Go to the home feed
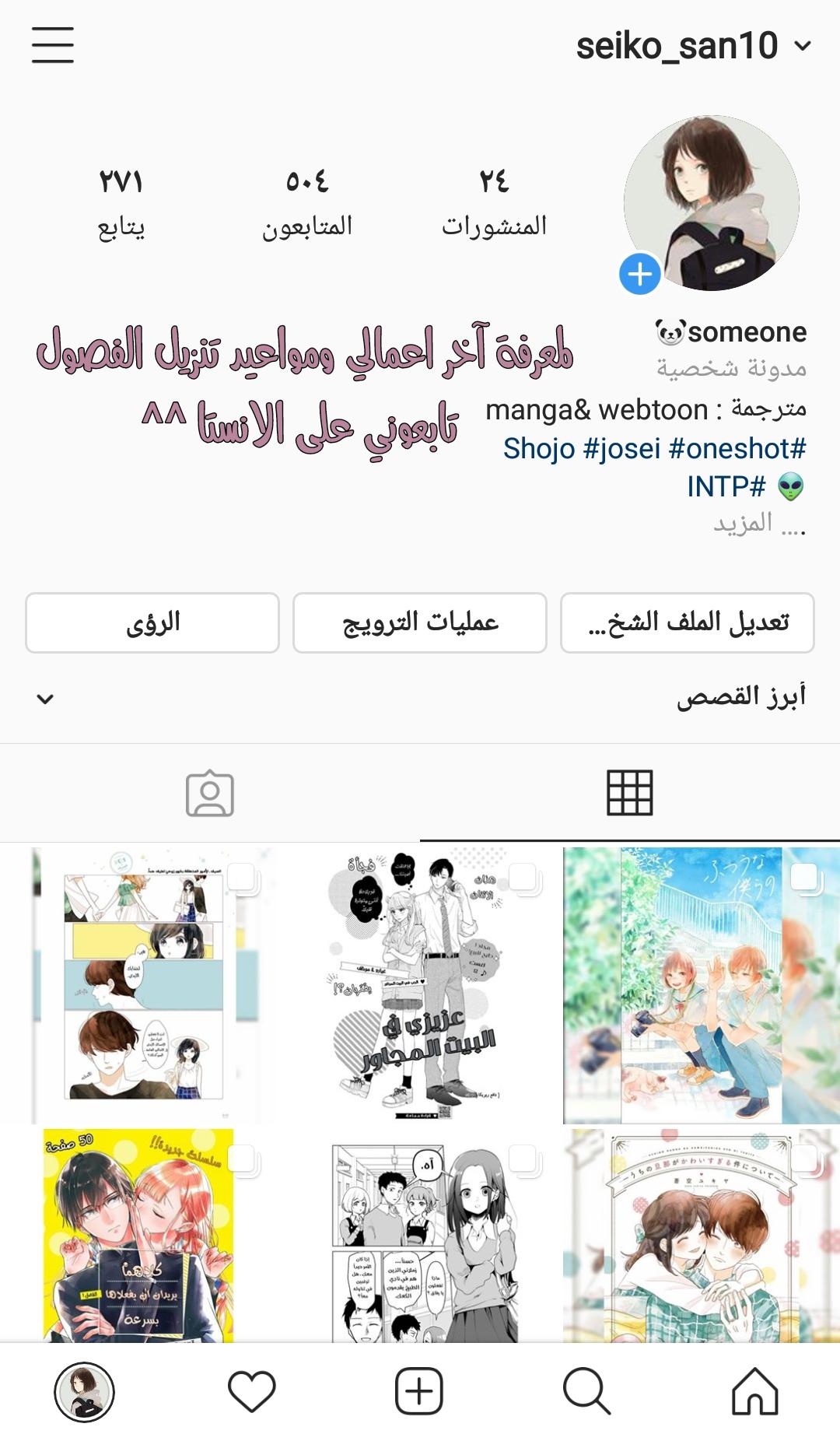Viewport: 840px width, 1441px height. pyautogui.click(x=754, y=1391)
